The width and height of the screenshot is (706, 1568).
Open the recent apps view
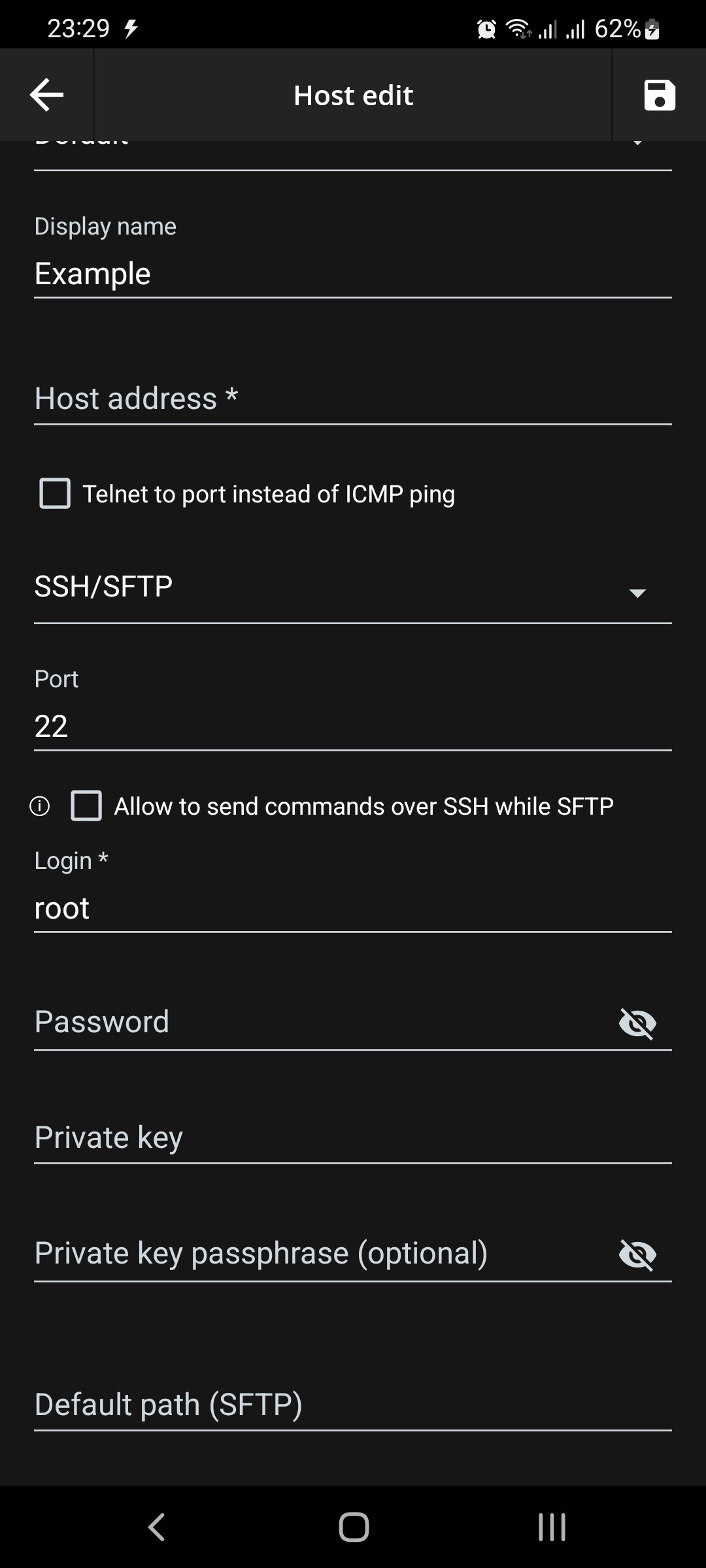(x=552, y=1527)
